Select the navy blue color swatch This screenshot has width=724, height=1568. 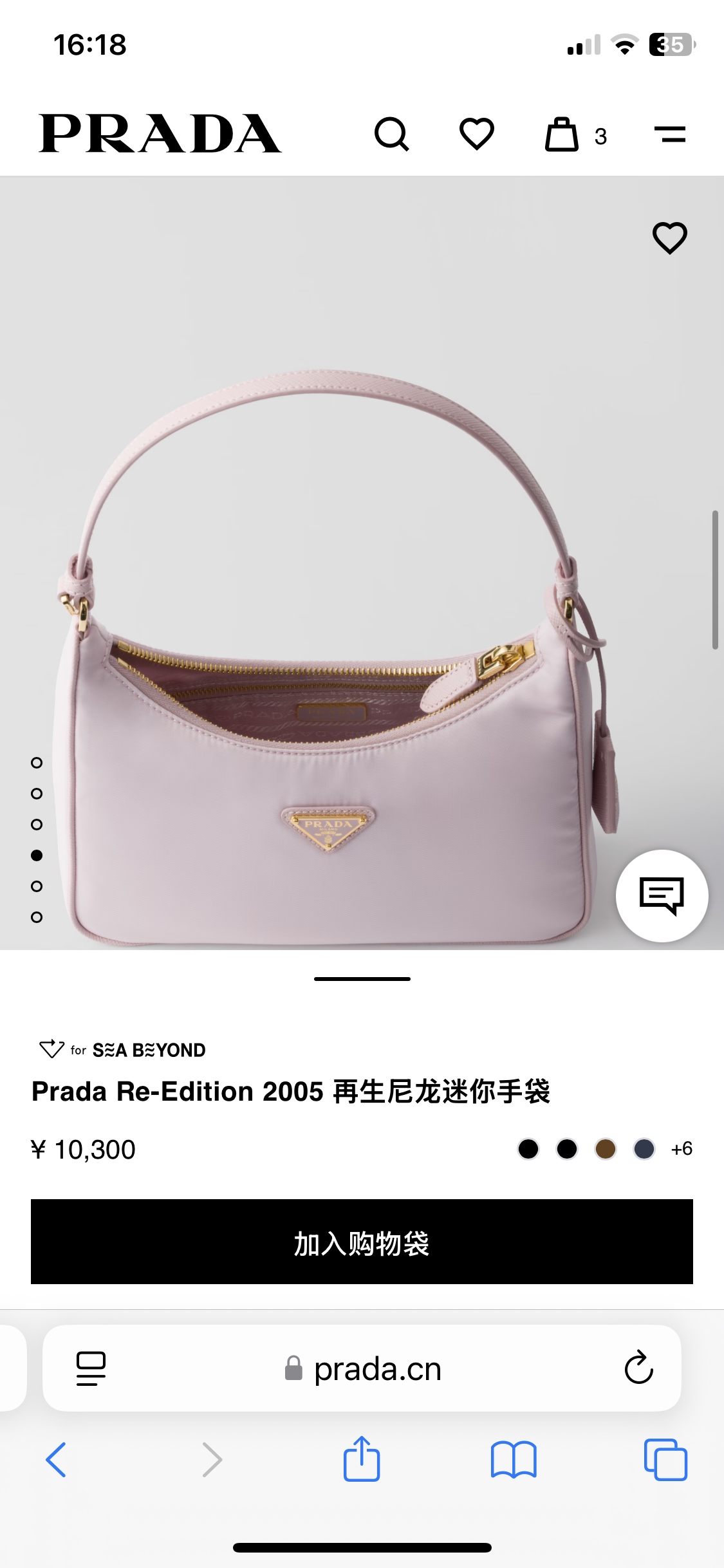644,1149
